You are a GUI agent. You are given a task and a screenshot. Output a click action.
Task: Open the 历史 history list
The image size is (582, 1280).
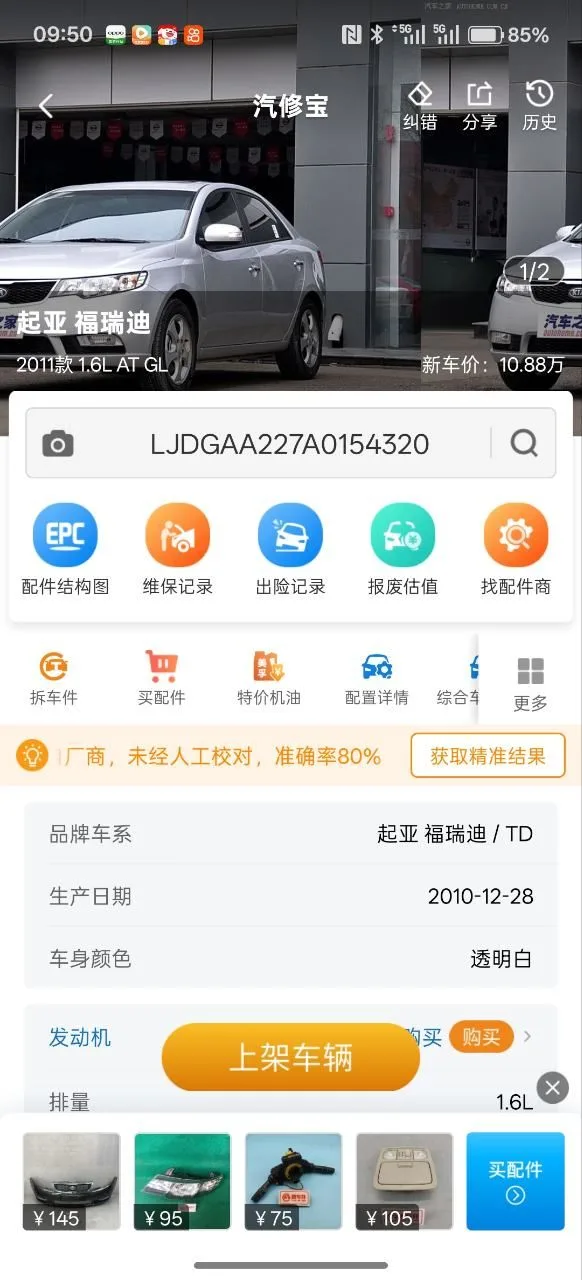(x=539, y=106)
